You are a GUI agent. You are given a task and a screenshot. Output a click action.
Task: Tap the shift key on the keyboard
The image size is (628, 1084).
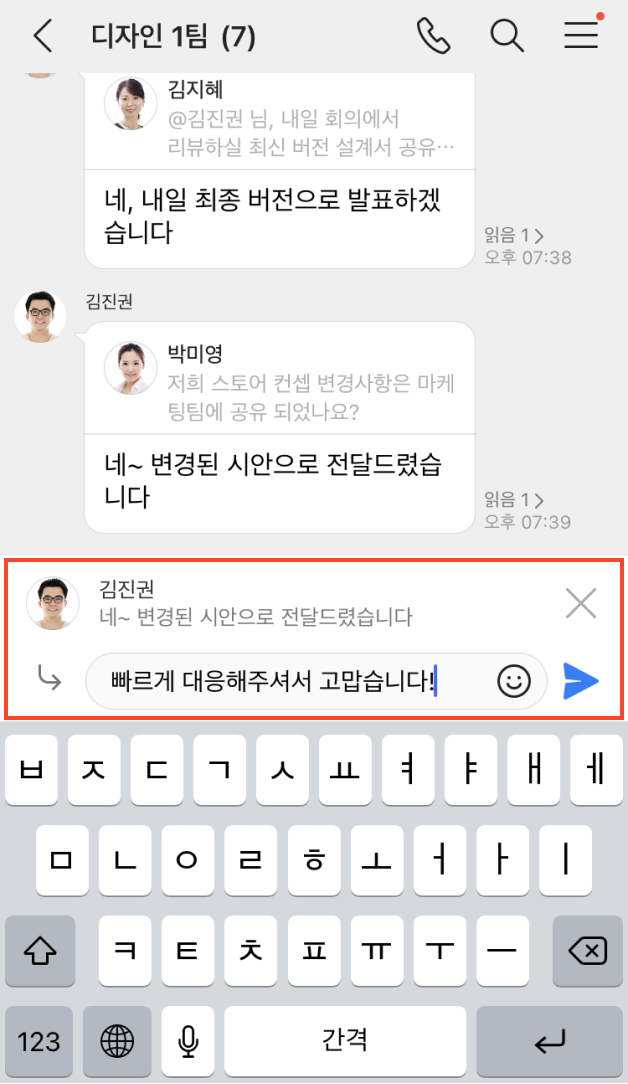point(40,951)
